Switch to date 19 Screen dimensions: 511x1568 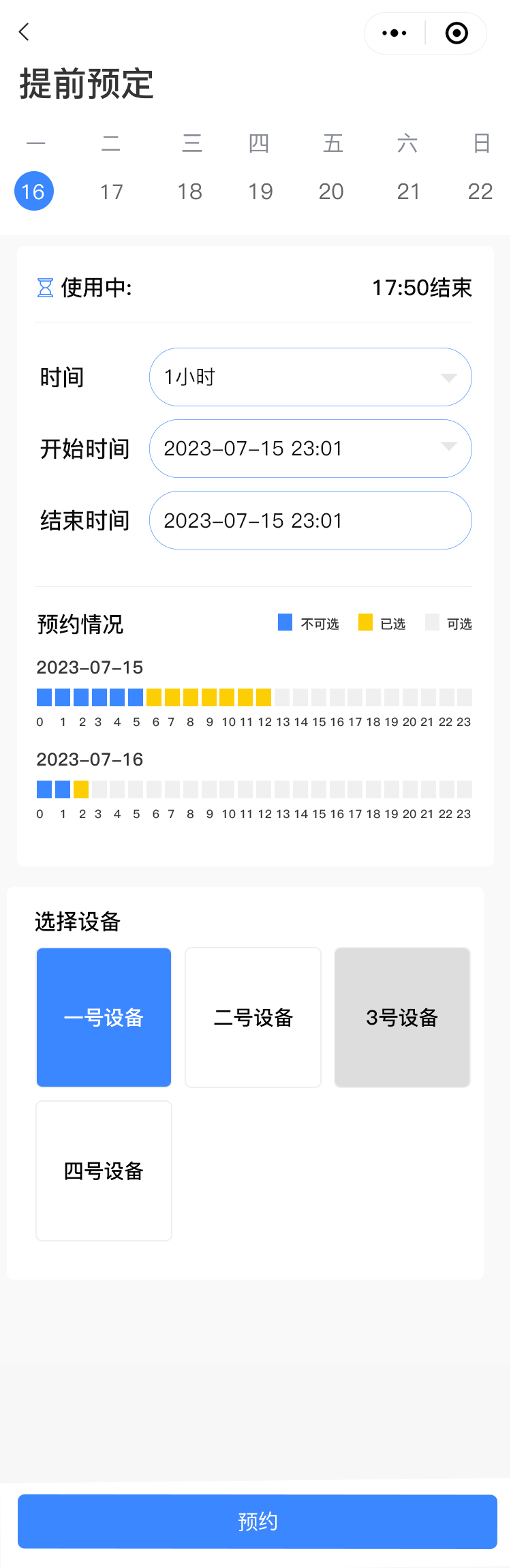click(x=260, y=192)
